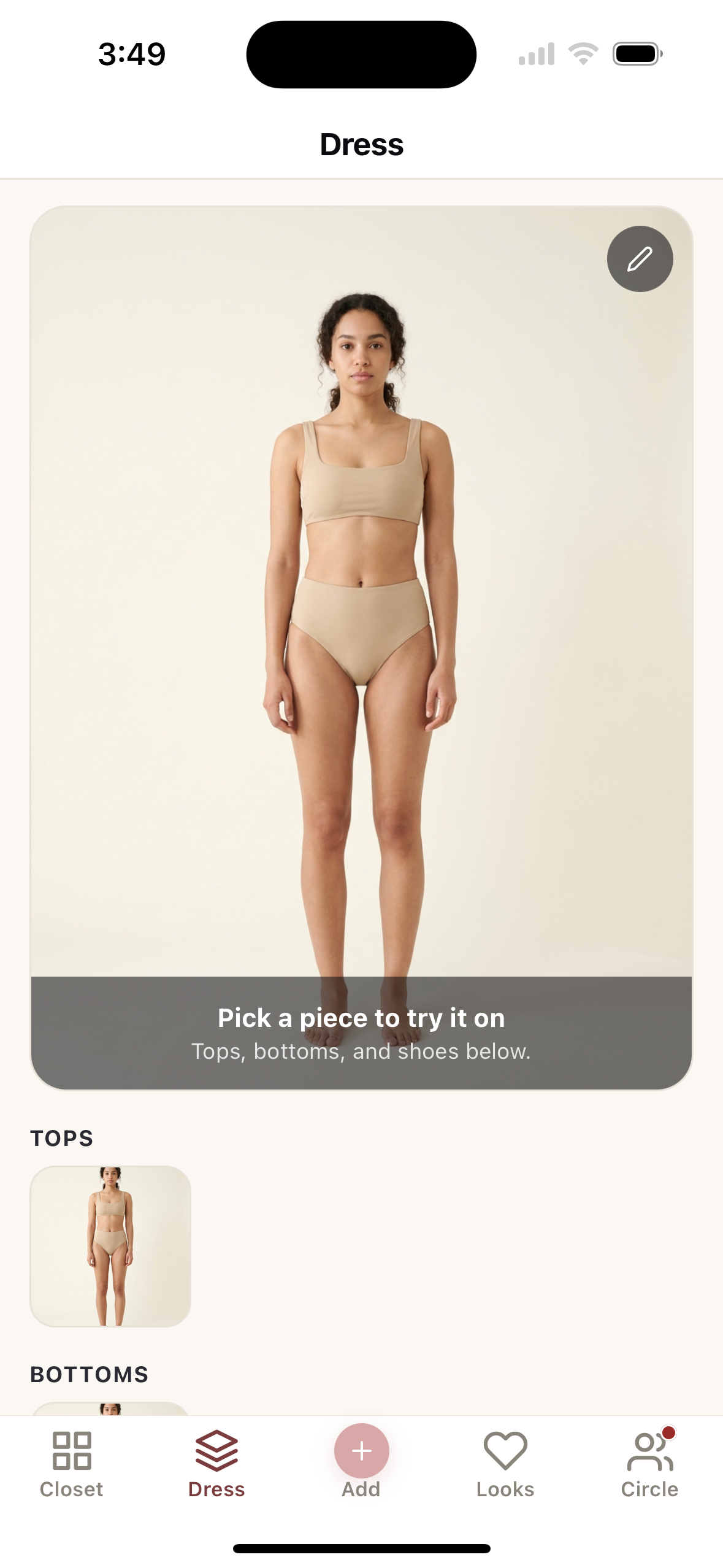Screen dimensions: 723x1568
Task: Open the avatar edit pencil icon
Action: click(640, 259)
